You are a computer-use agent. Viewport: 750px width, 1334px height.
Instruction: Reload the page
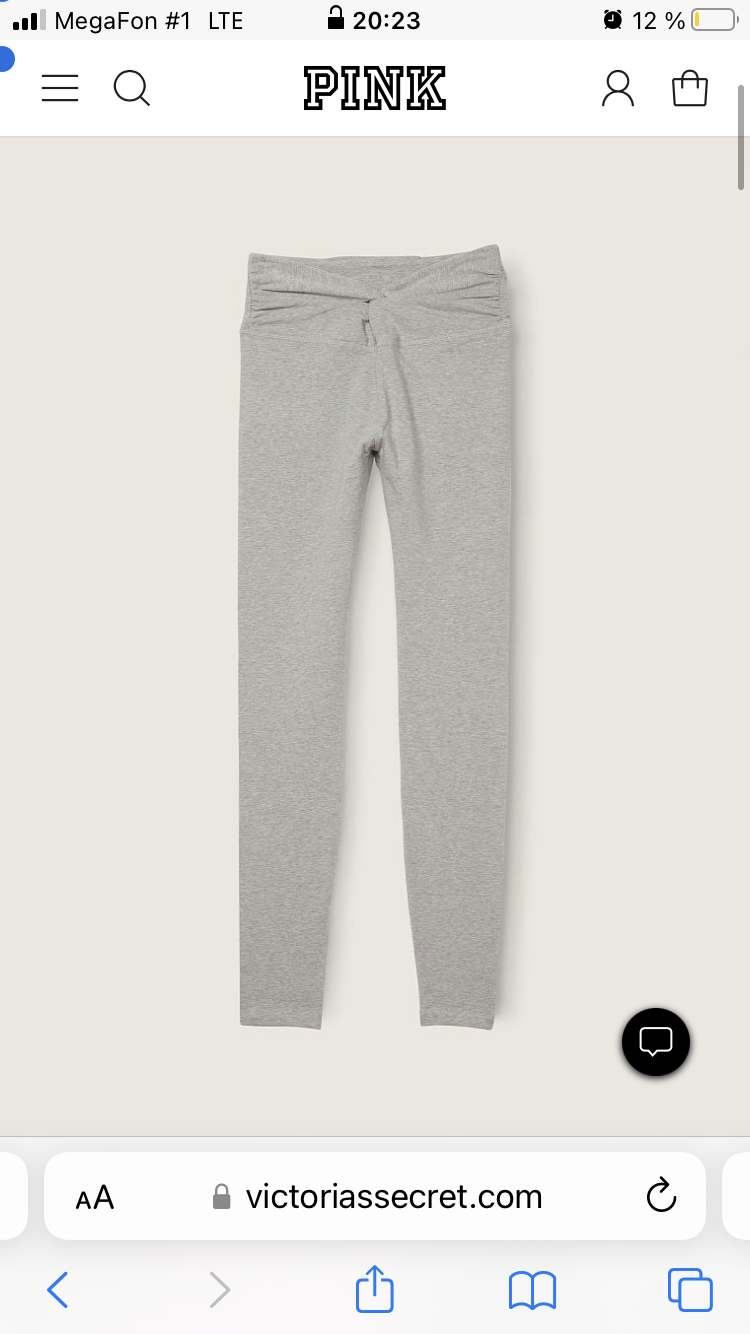click(x=661, y=1196)
